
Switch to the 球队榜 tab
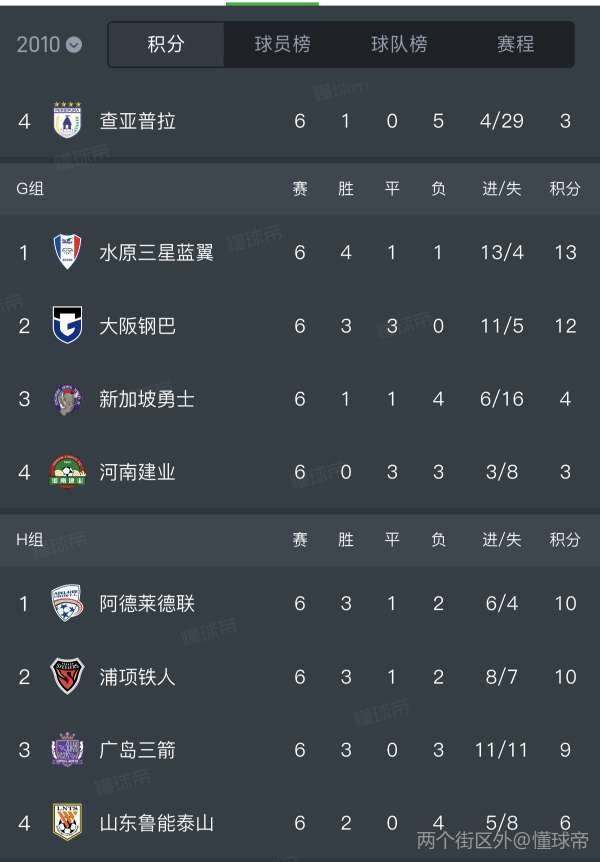[x=399, y=44]
